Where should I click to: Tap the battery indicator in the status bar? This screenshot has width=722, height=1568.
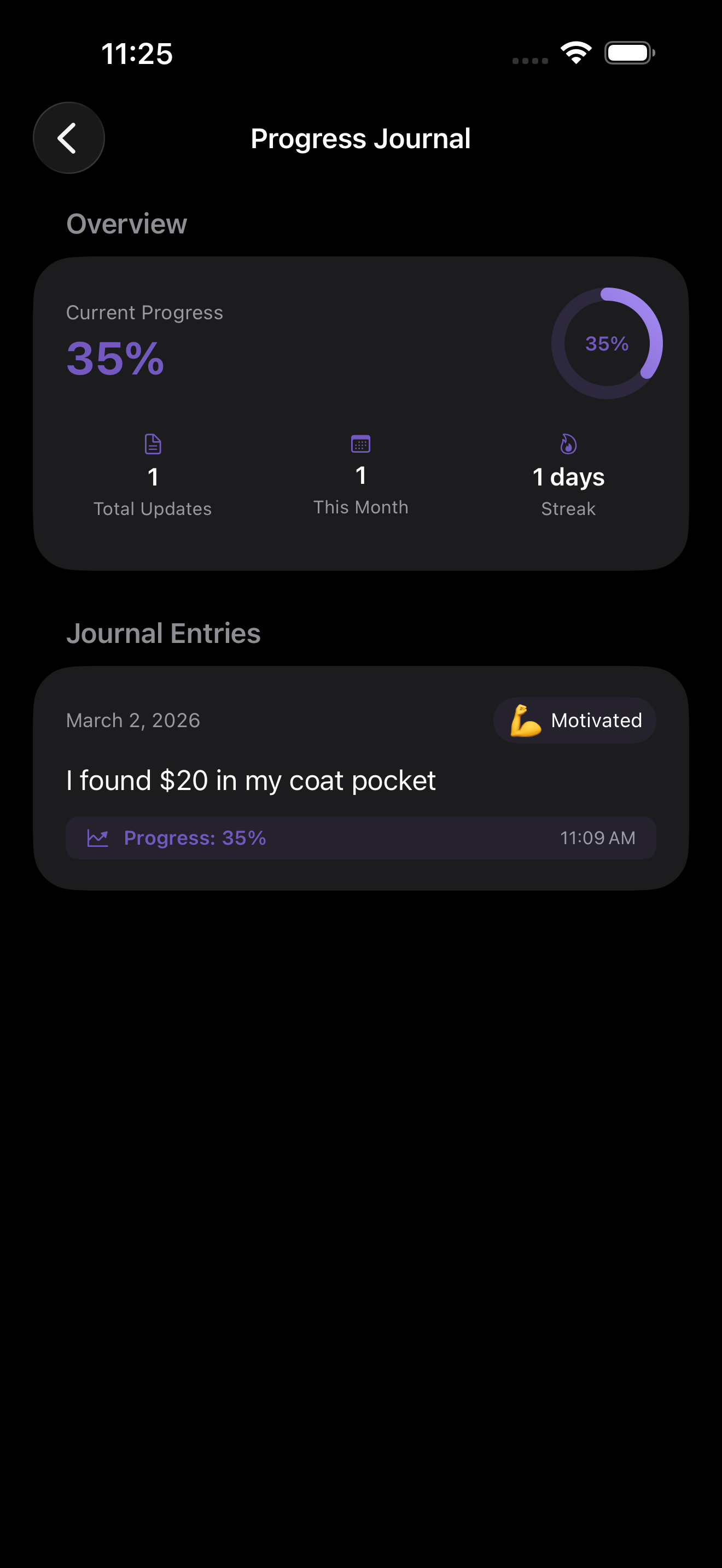click(630, 54)
